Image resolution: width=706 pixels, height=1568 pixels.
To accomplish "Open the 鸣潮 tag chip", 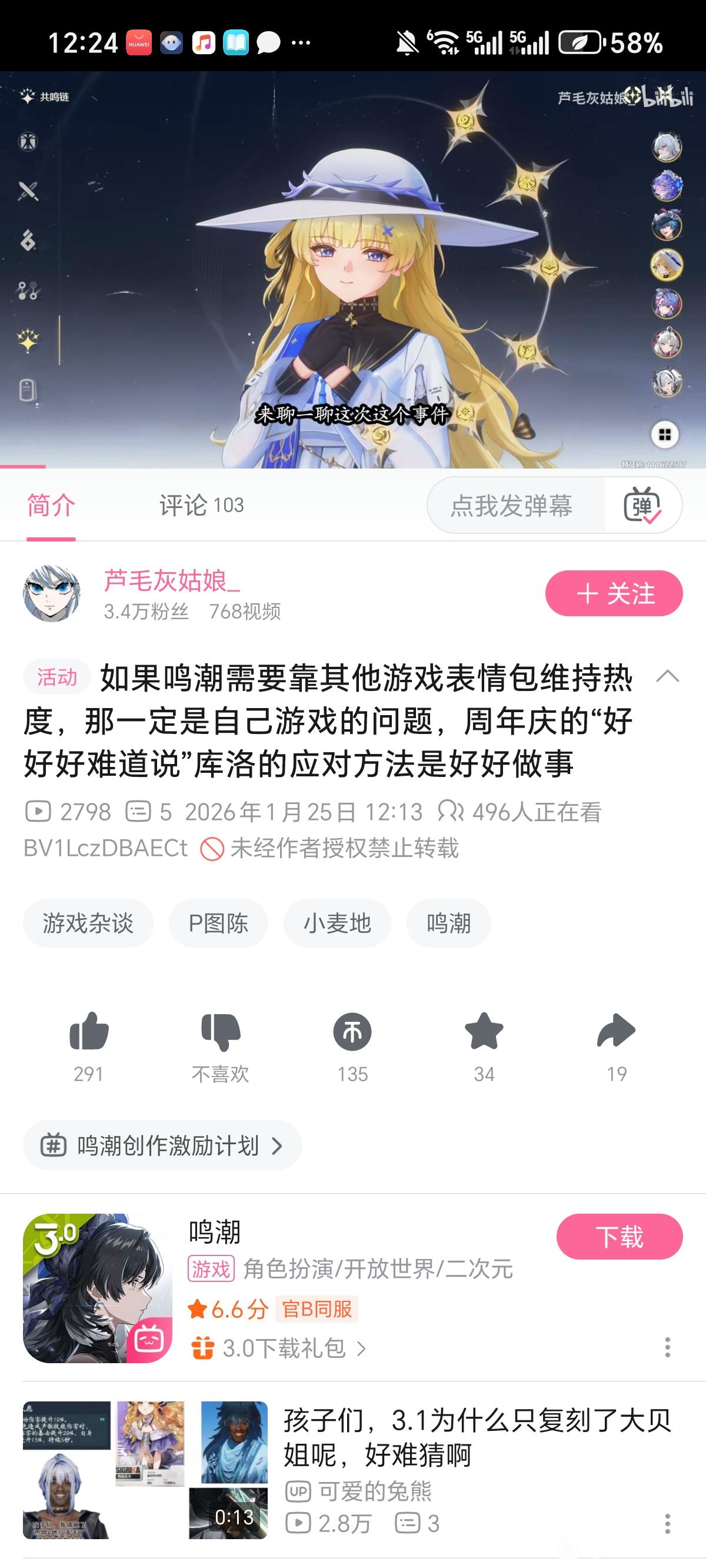I will [x=448, y=923].
